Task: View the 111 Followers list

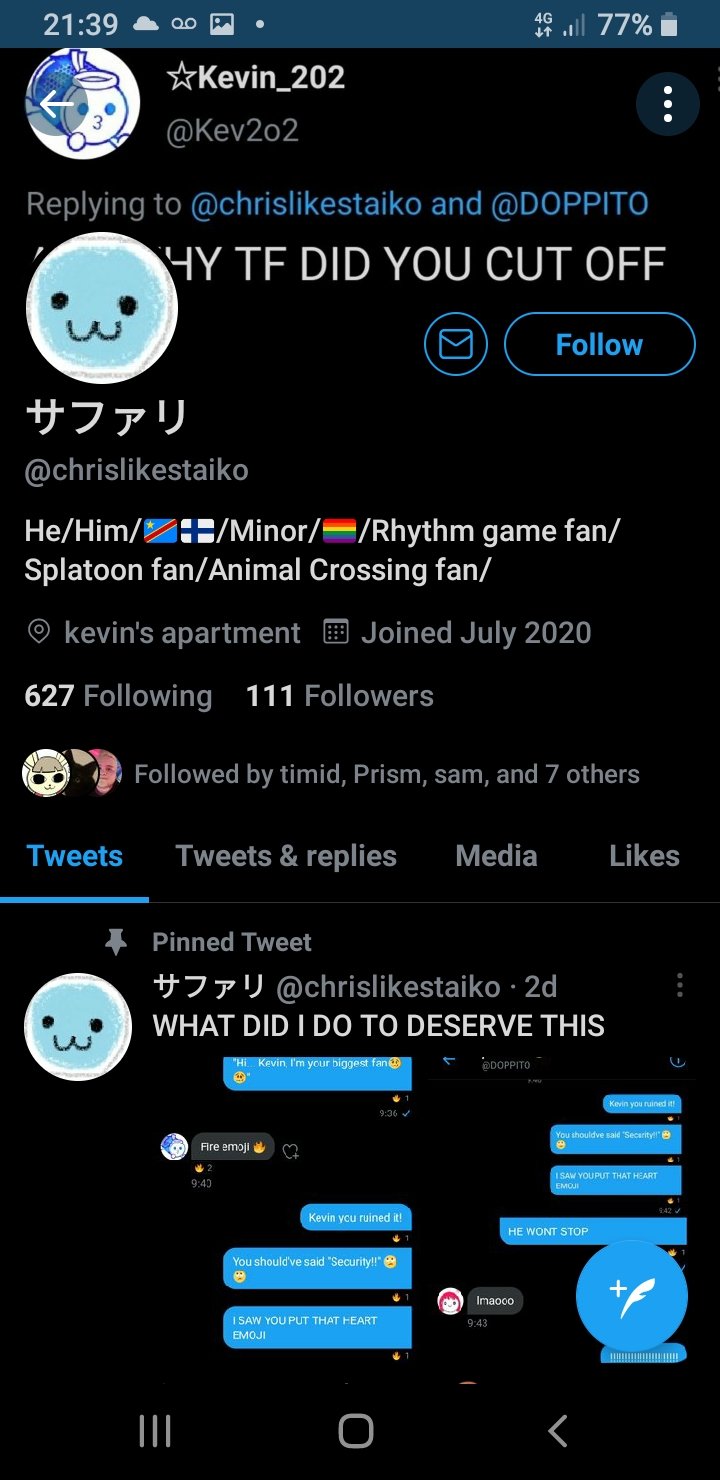Action: (x=340, y=696)
